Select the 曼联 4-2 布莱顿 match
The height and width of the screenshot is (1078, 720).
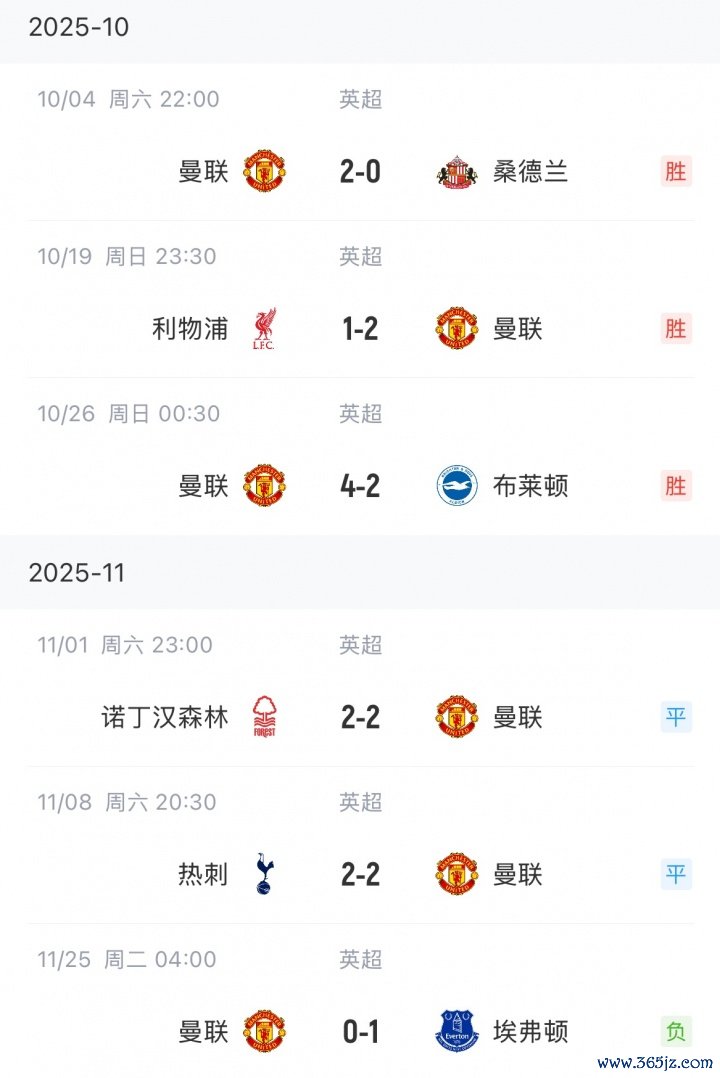click(x=360, y=486)
